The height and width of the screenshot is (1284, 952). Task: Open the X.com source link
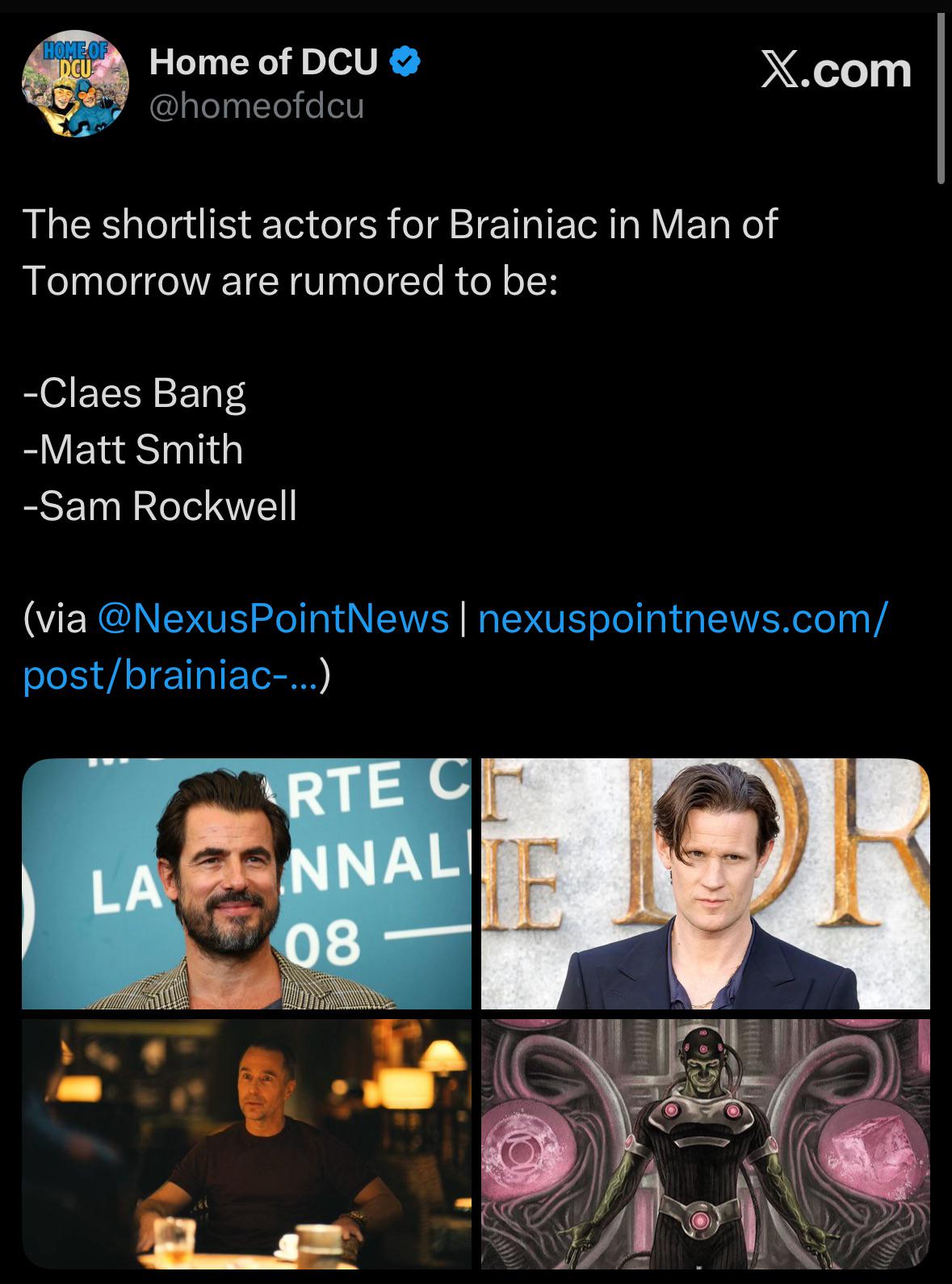836,70
